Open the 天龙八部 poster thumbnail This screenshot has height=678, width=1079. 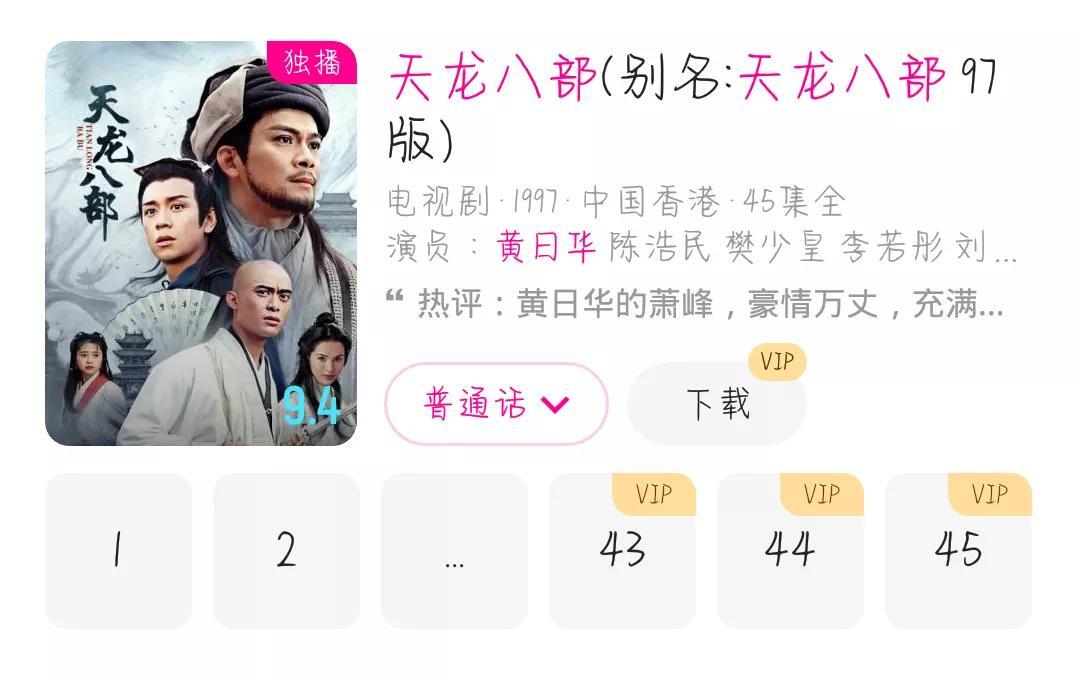click(200, 243)
